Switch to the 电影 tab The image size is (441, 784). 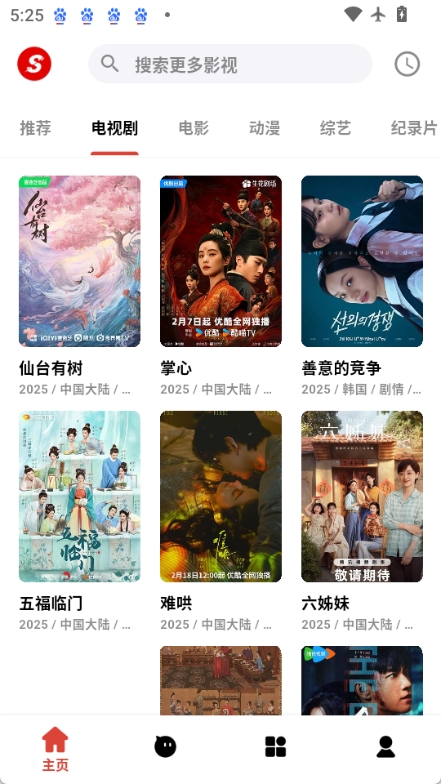(x=194, y=128)
